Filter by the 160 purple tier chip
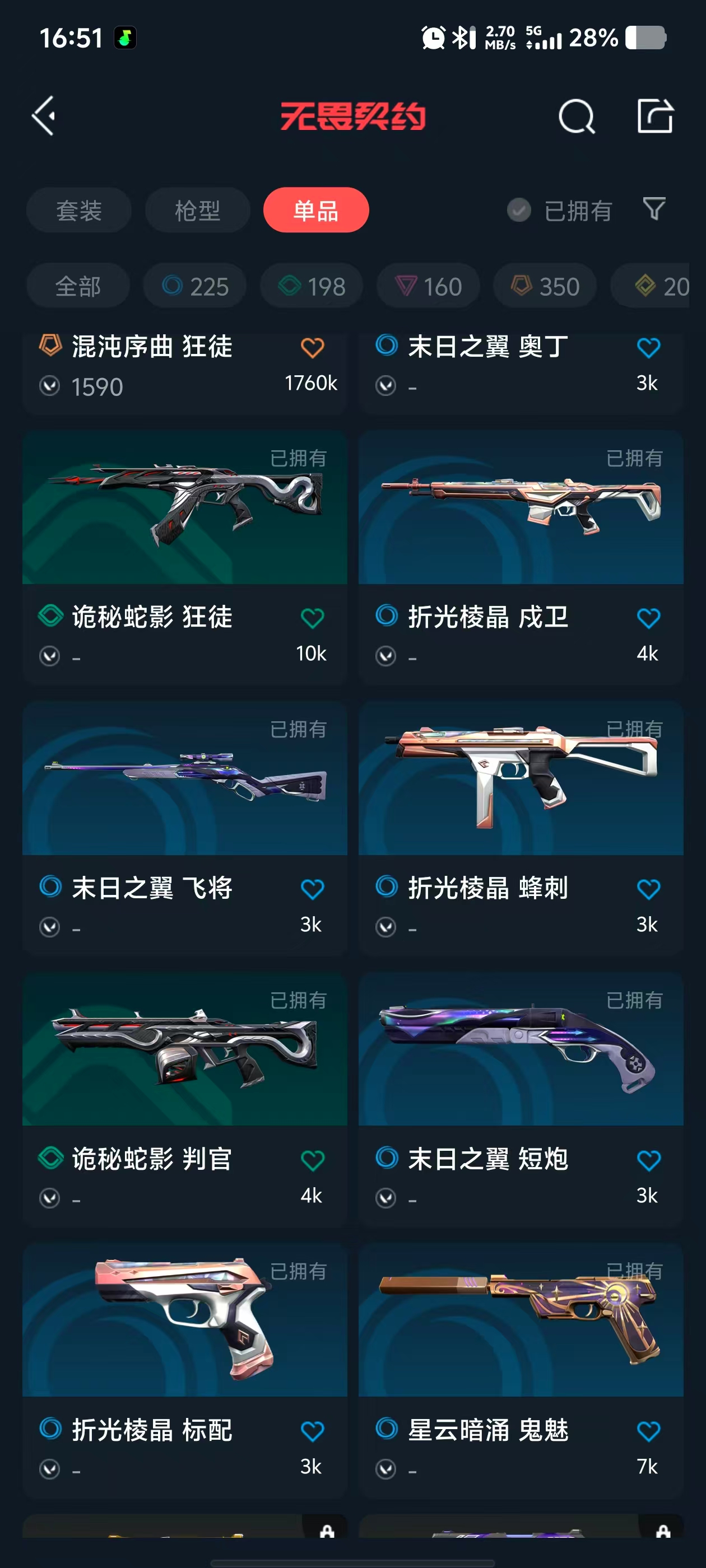 428,286
